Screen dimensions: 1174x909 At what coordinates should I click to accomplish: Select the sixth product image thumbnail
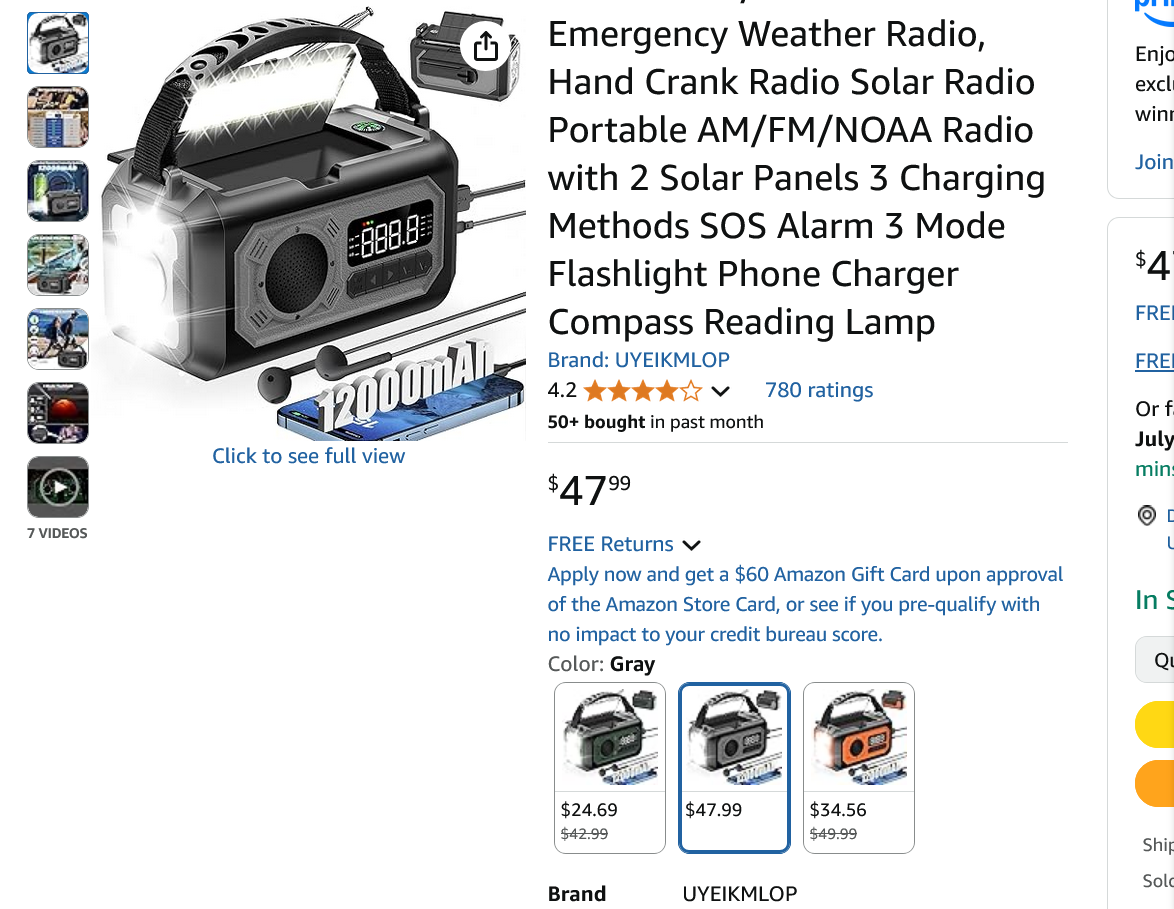[58, 413]
